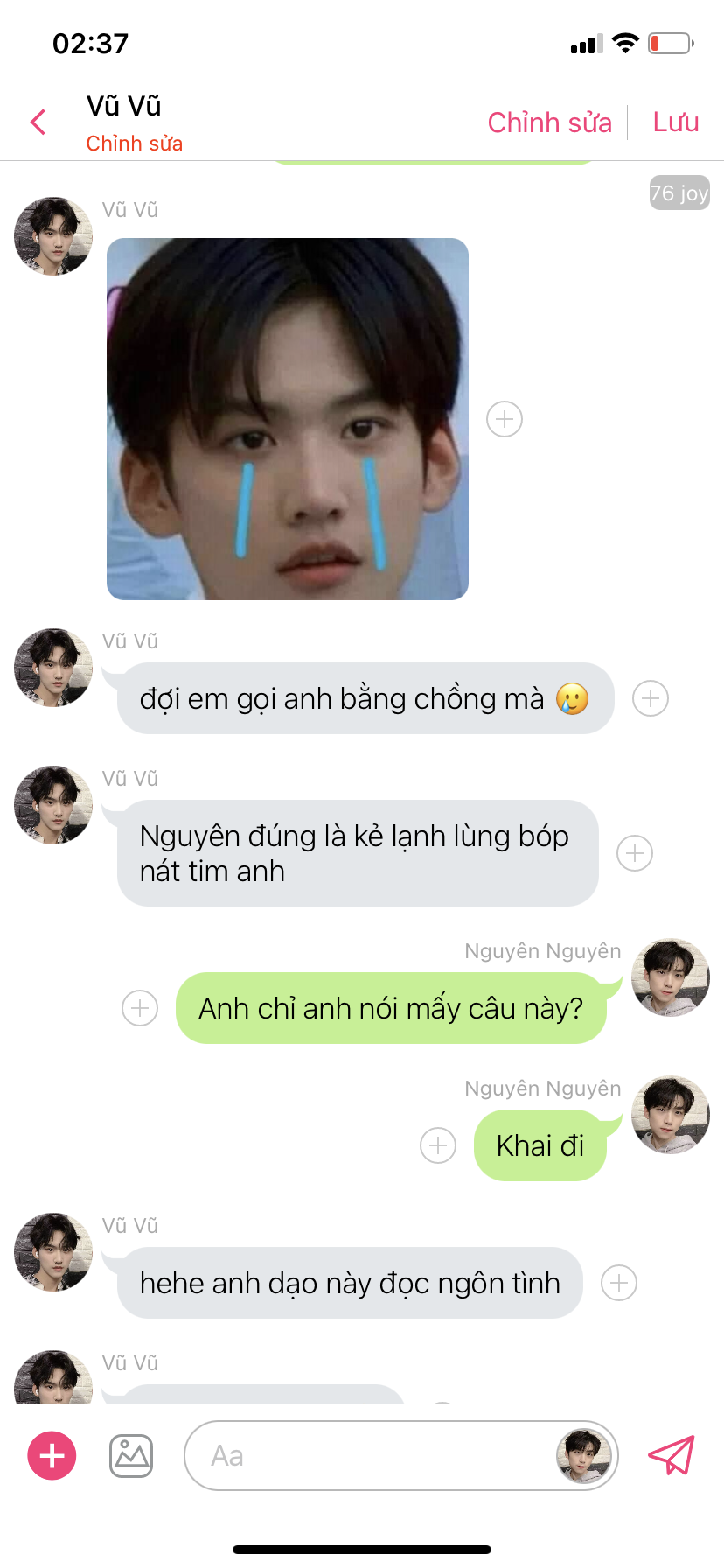This screenshot has width=724, height=1568.
Task: Focus the Aa message input field
Action: coord(367,1456)
